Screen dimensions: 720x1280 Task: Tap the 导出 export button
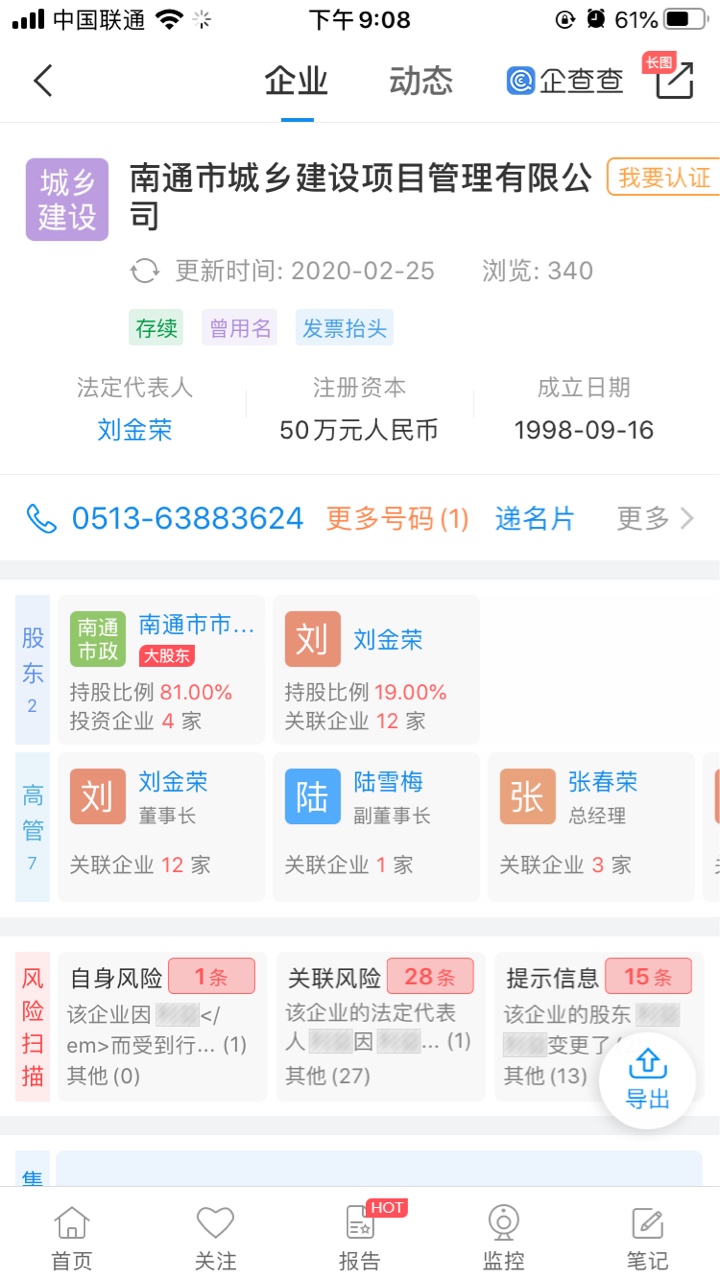[x=647, y=1080]
